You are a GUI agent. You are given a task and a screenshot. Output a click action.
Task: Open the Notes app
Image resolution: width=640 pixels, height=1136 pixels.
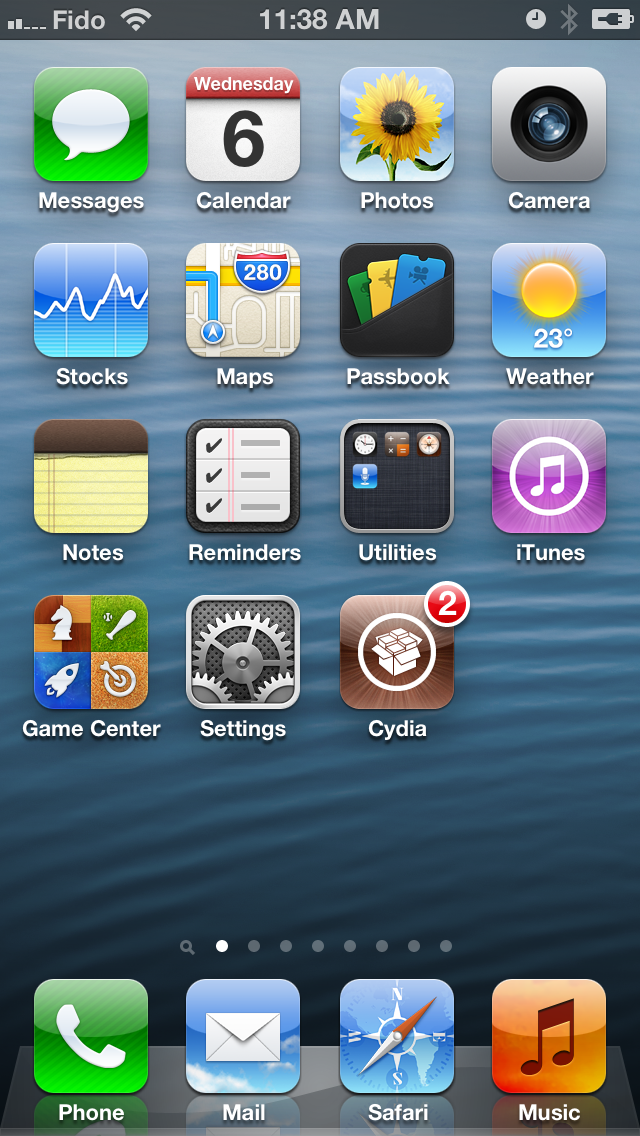[x=91, y=476]
